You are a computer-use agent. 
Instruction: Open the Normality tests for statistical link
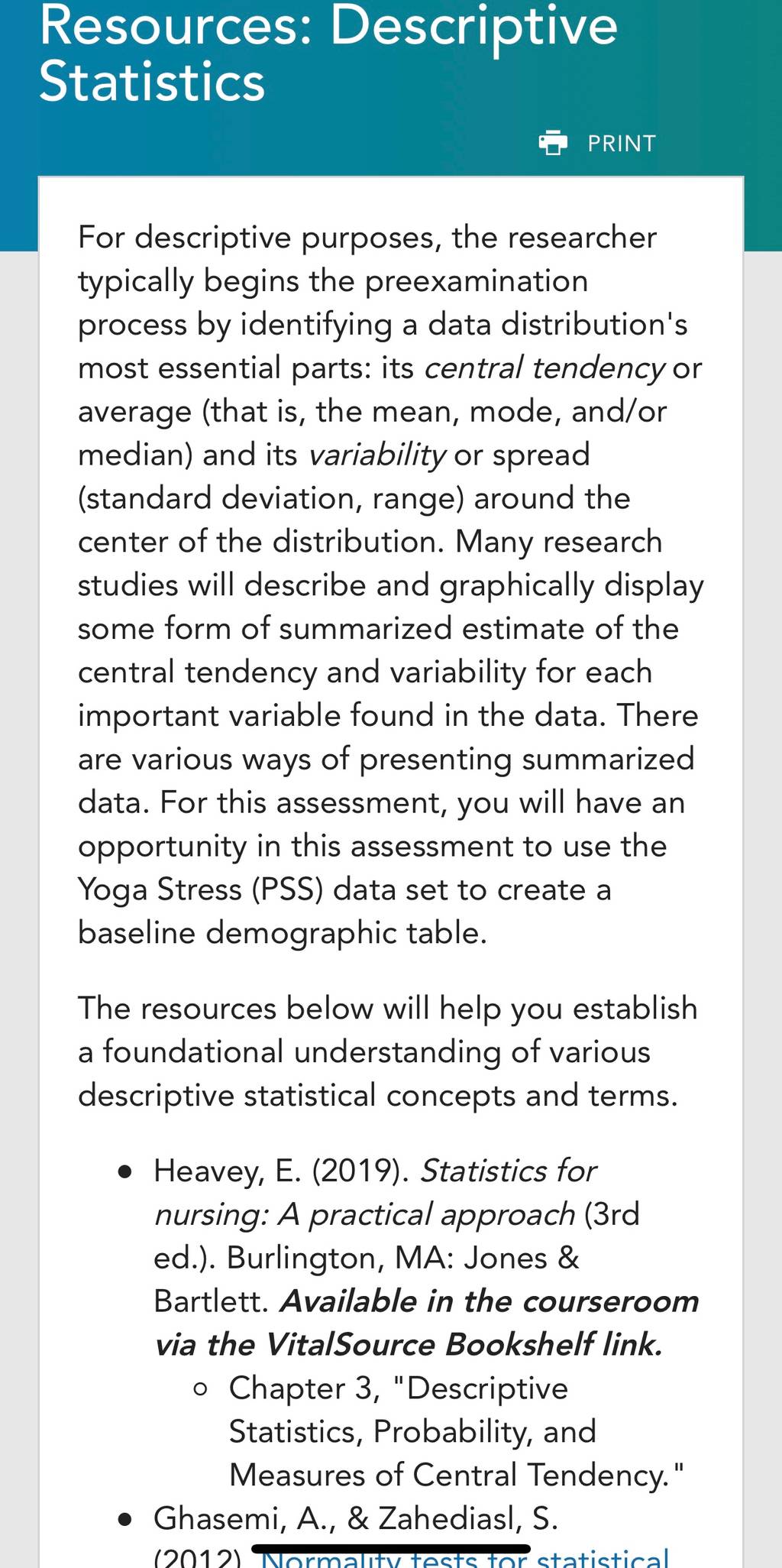465,1557
